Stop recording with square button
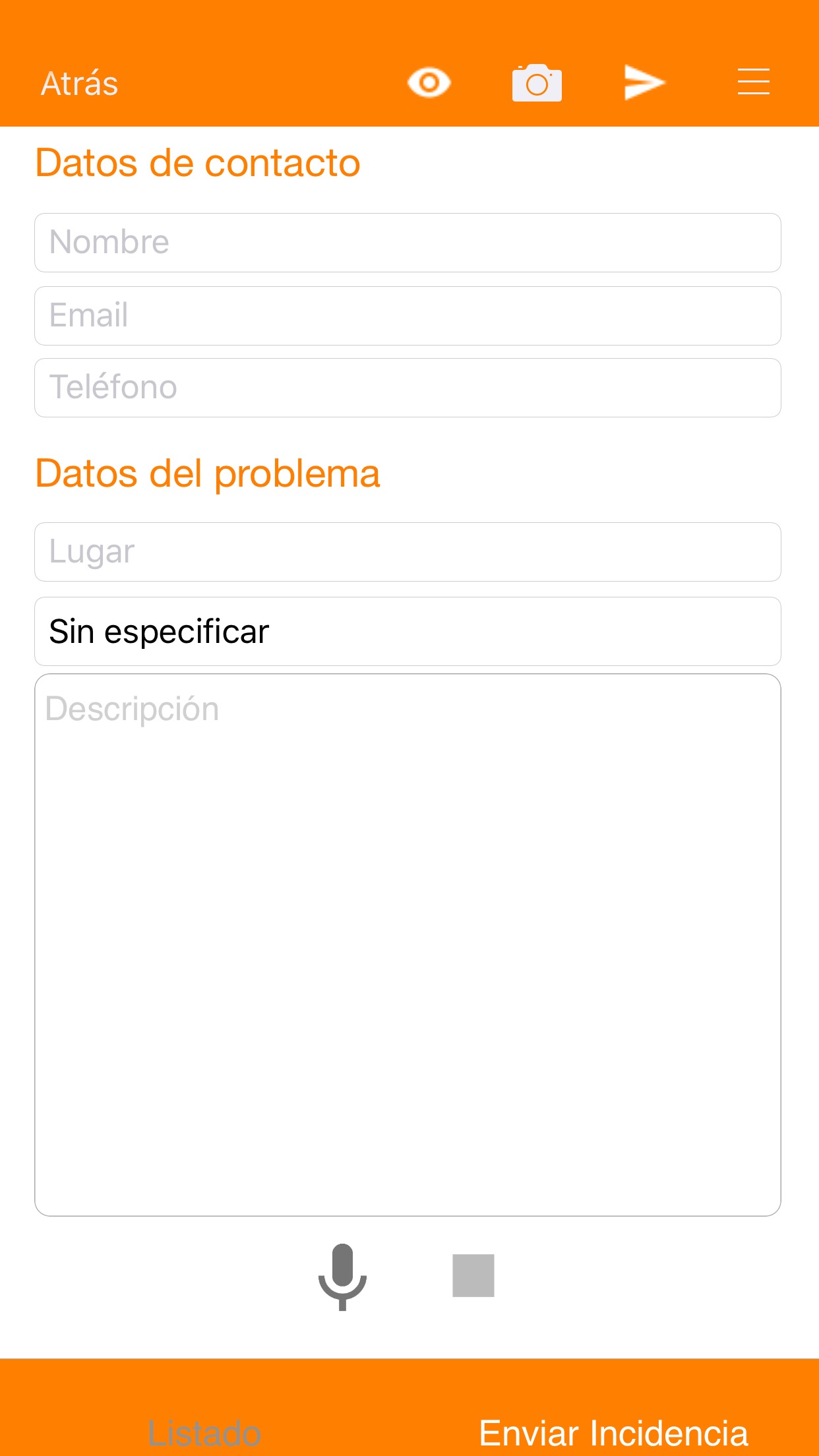Image resolution: width=819 pixels, height=1456 pixels. pos(473,1275)
